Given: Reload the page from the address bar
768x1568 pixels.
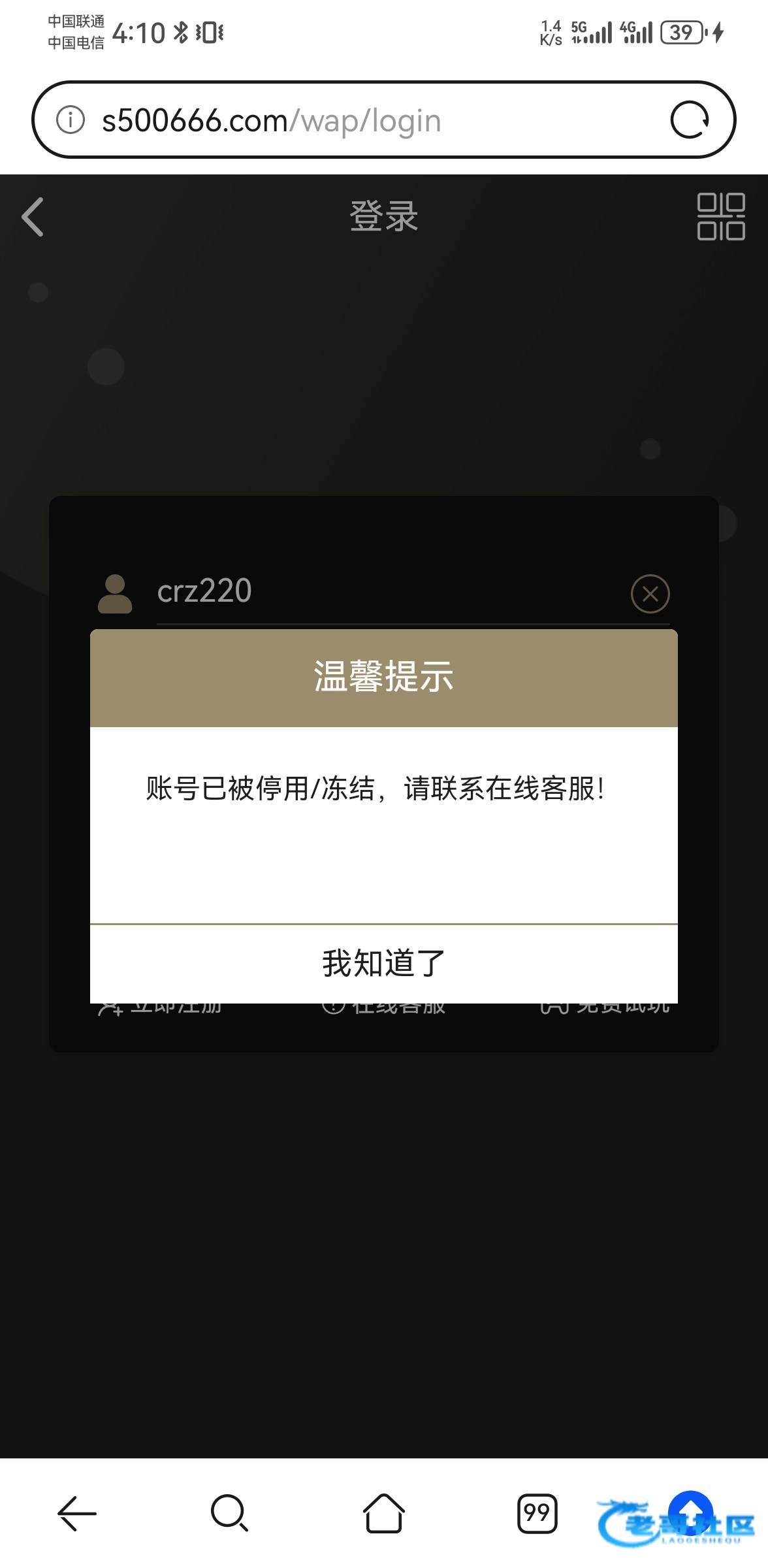Looking at the screenshot, I should pos(690,120).
